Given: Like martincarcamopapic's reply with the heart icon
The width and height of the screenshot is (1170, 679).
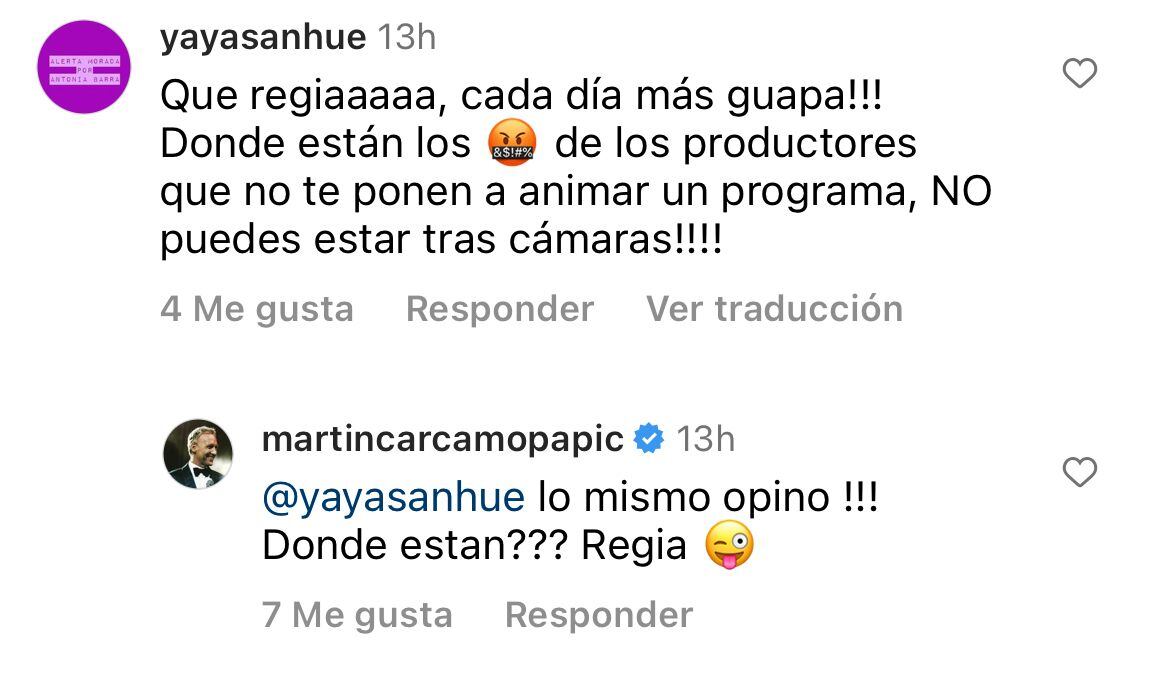Looking at the screenshot, I should tap(1079, 472).
